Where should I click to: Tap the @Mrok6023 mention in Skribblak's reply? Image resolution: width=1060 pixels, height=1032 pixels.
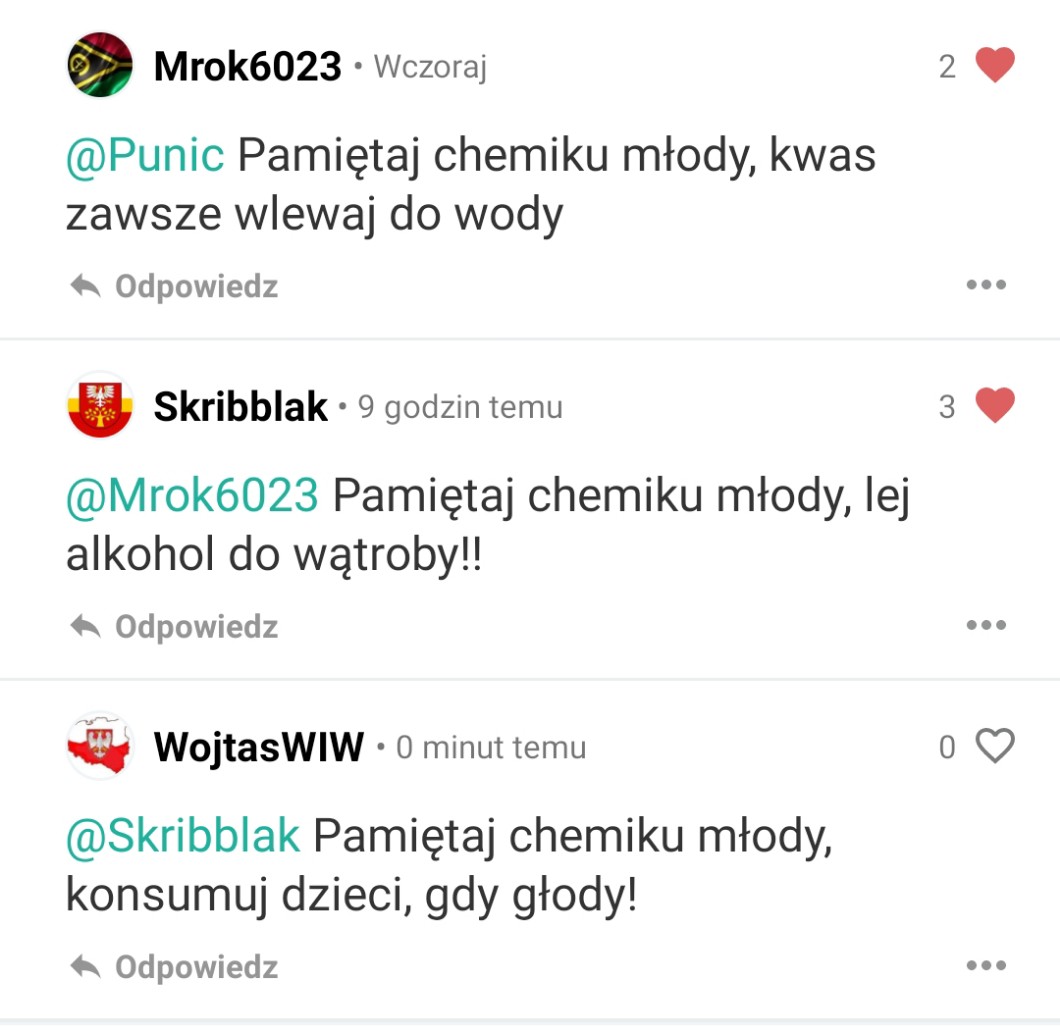point(192,496)
